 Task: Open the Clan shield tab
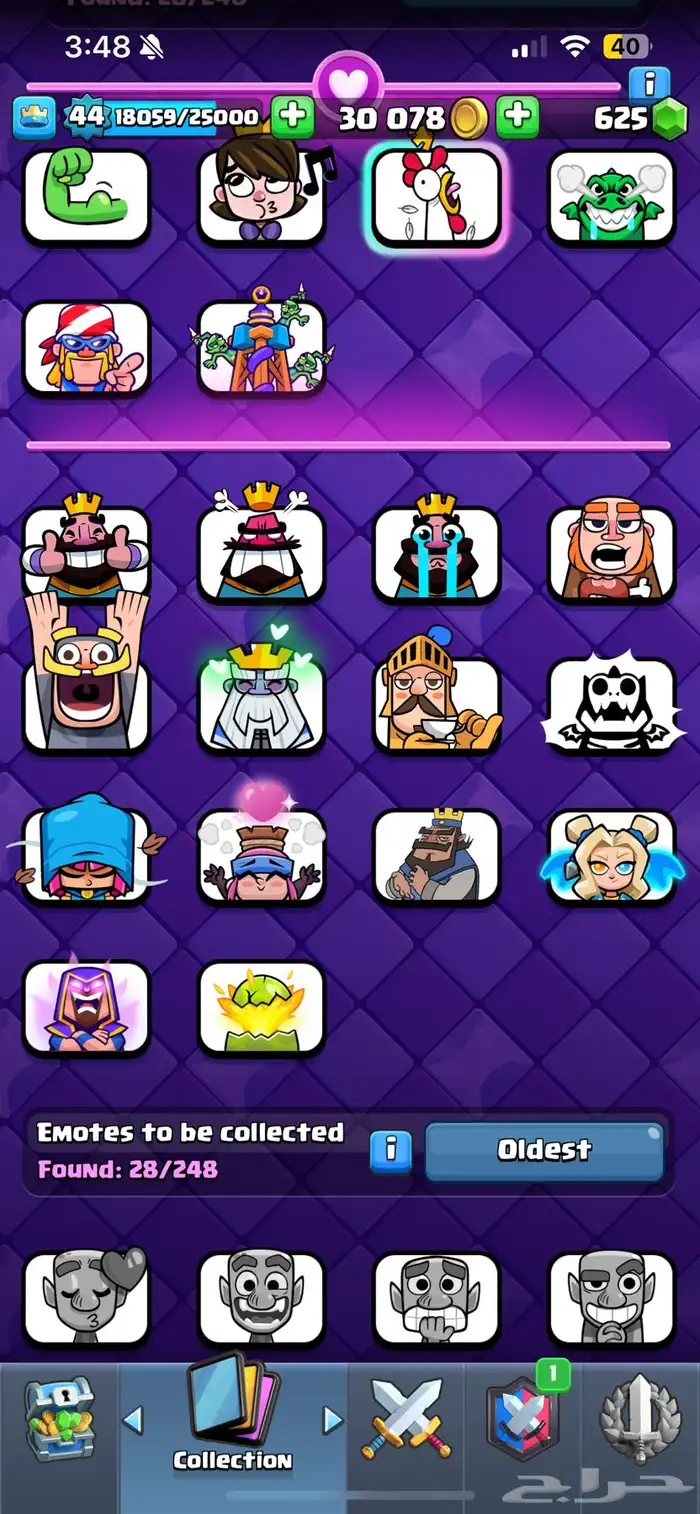521,1419
